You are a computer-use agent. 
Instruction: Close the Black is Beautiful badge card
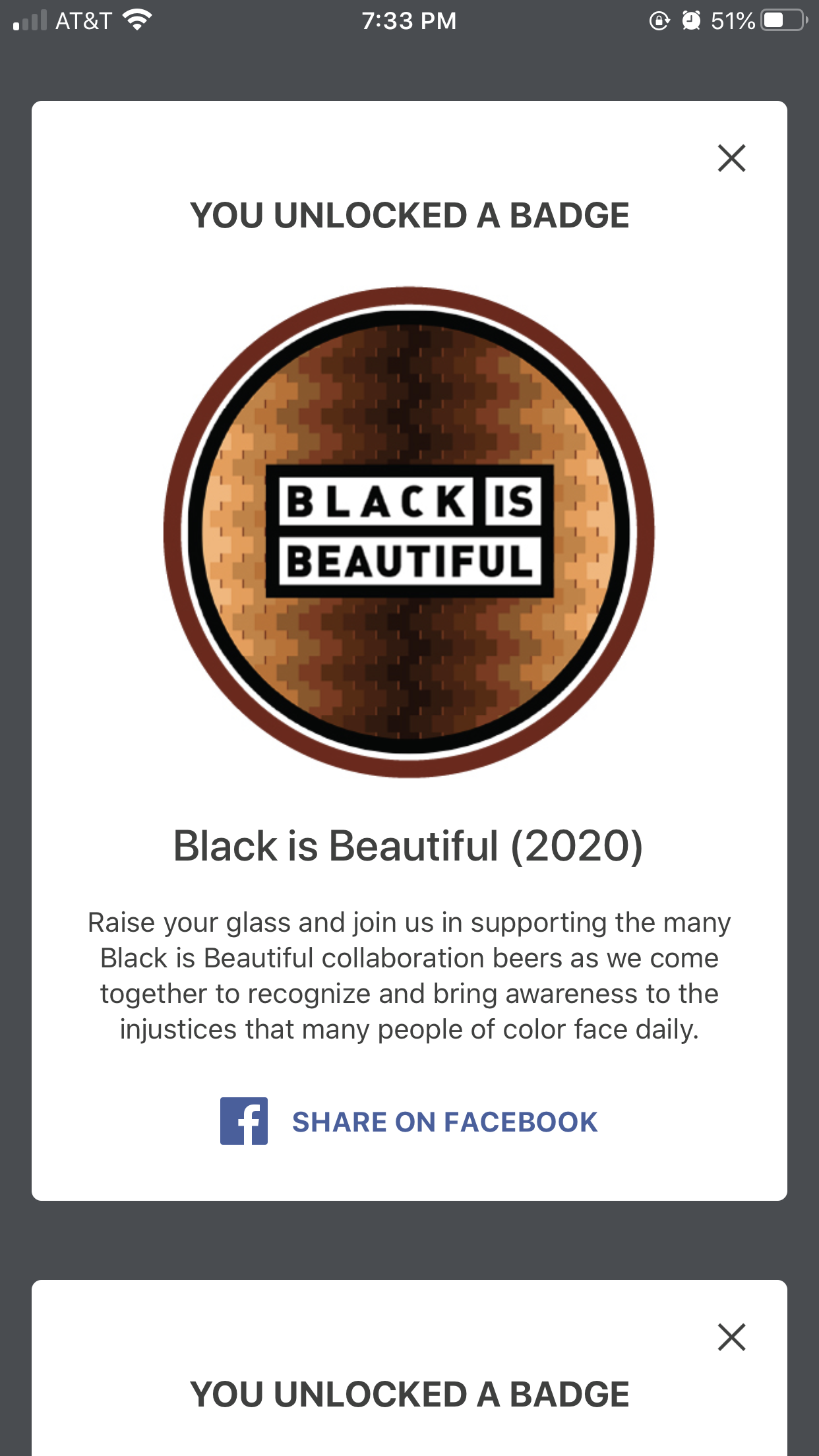pyautogui.click(x=731, y=158)
